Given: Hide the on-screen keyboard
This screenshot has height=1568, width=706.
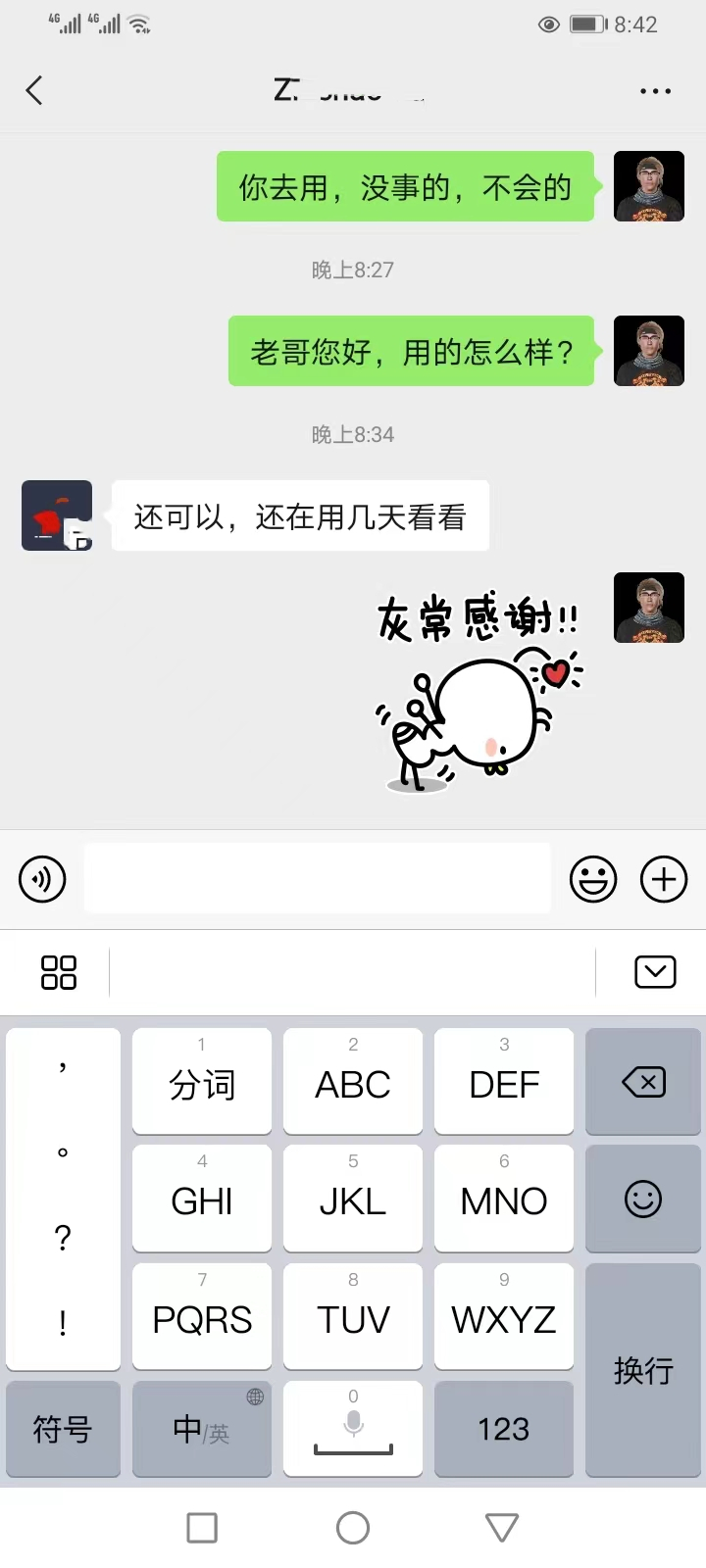Looking at the screenshot, I should coord(655,972).
